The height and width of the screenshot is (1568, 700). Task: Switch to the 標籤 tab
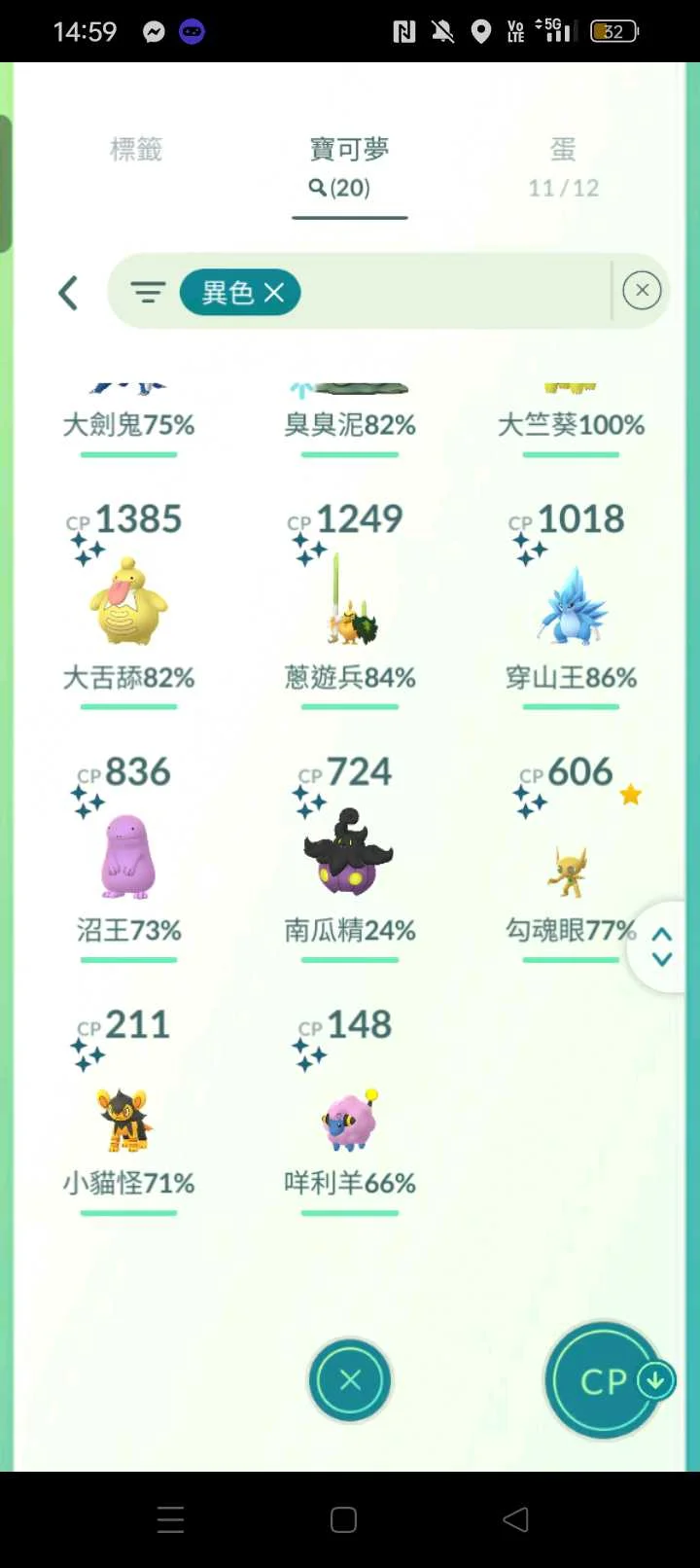tap(136, 150)
